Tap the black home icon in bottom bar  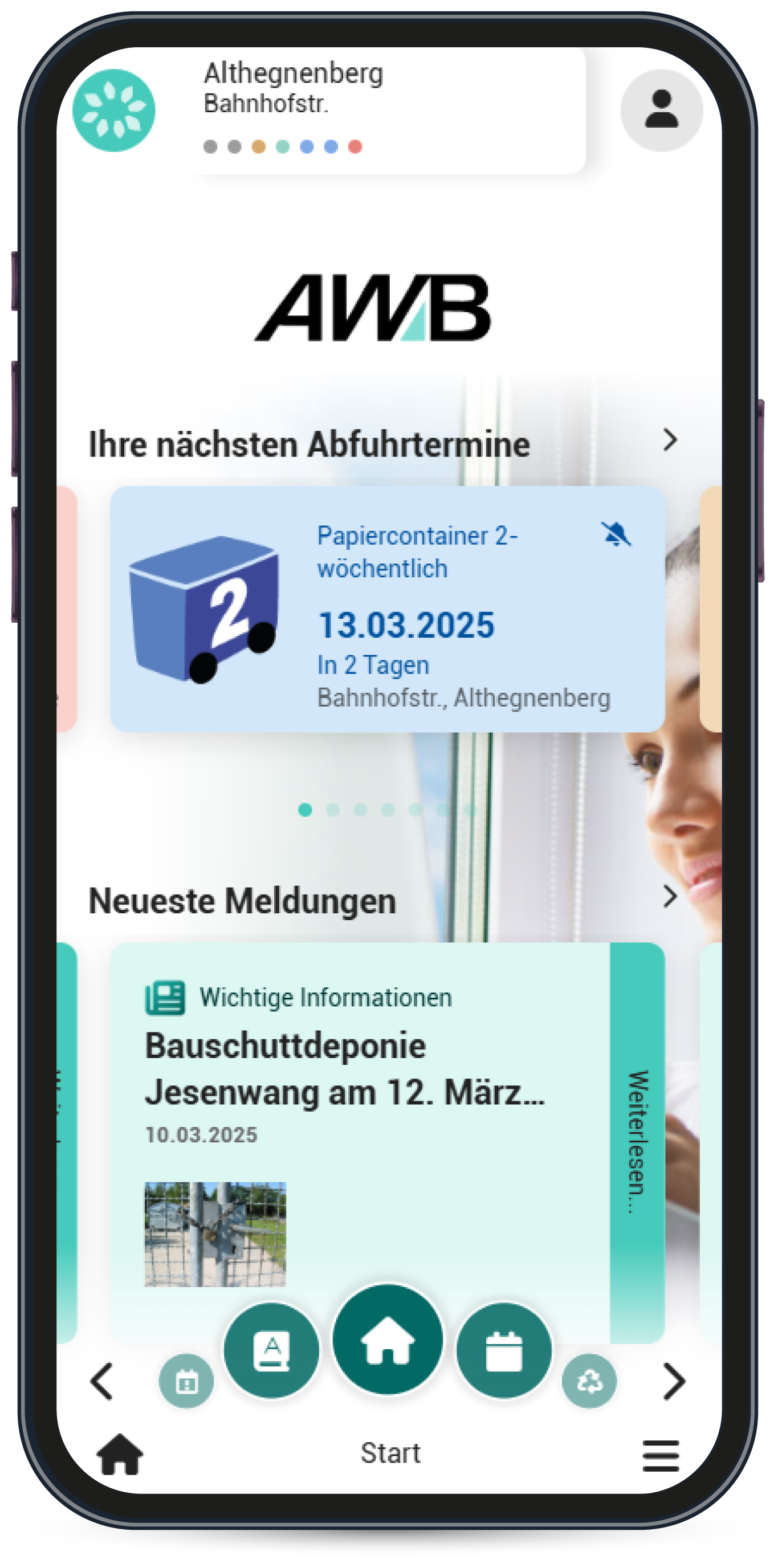[120, 1454]
